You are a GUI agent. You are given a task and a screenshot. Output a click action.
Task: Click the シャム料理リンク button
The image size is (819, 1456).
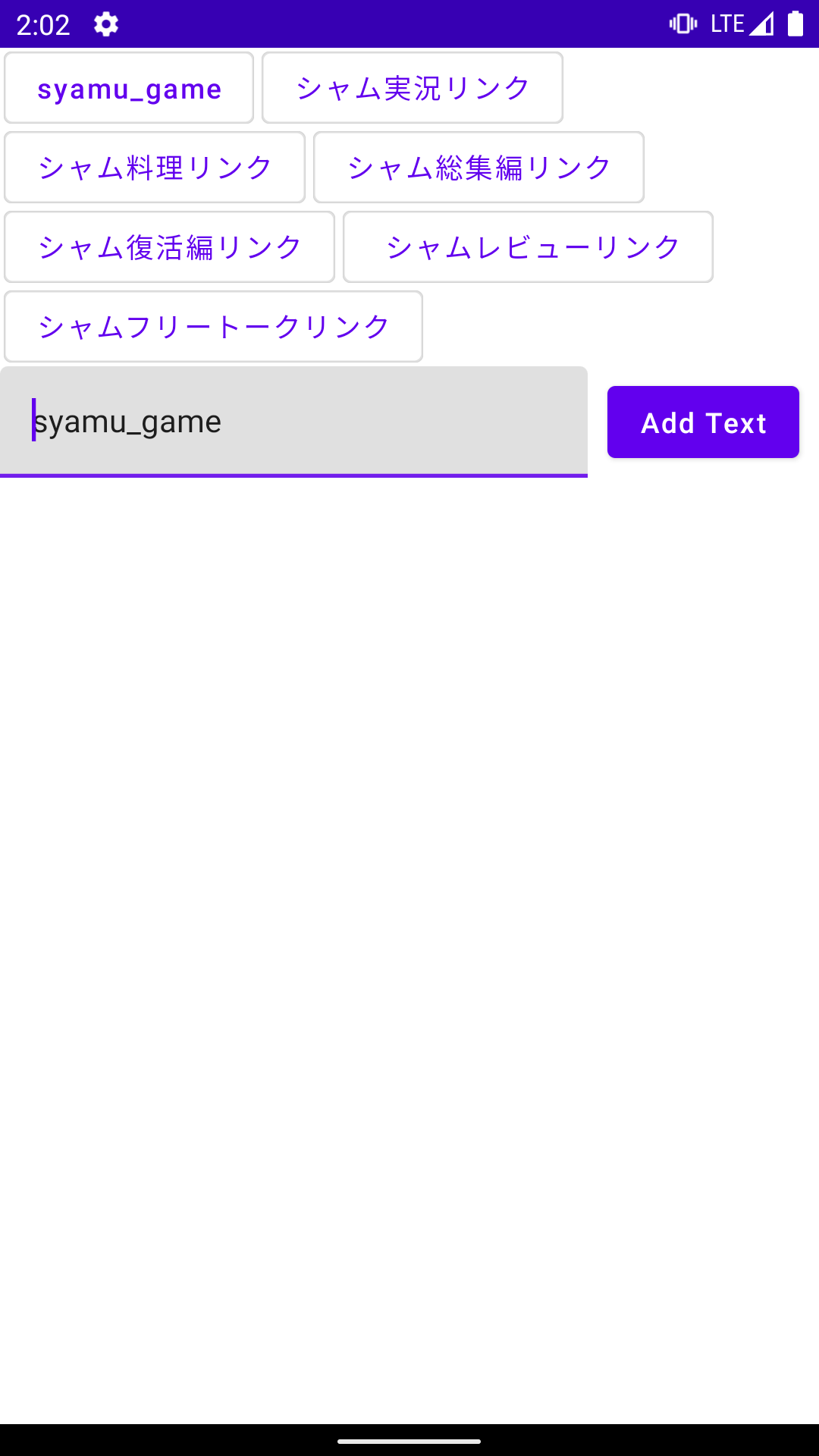154,168
